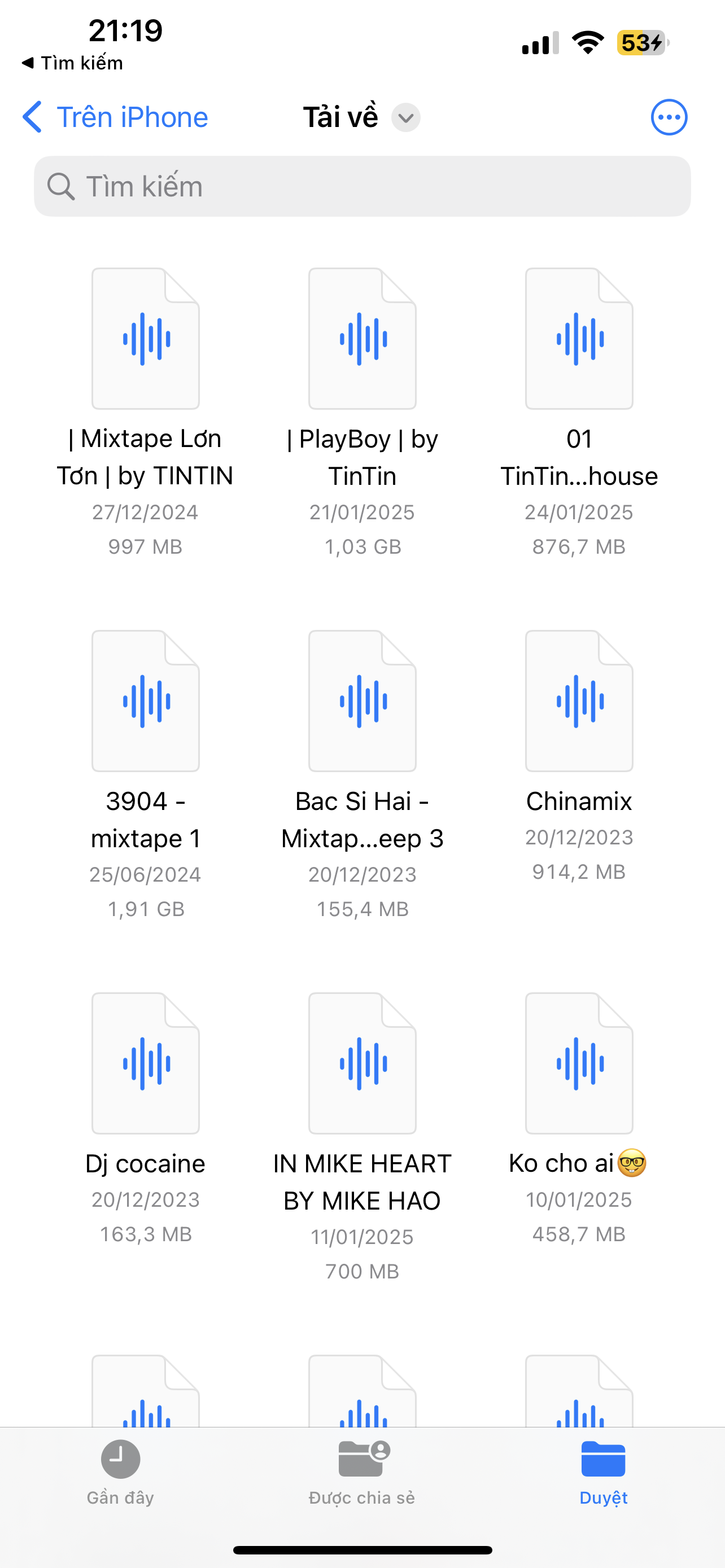Open the PlayBoy by TinTin audio file
The width and height of the screenshot is (725, 1568).
coord(362,339)
